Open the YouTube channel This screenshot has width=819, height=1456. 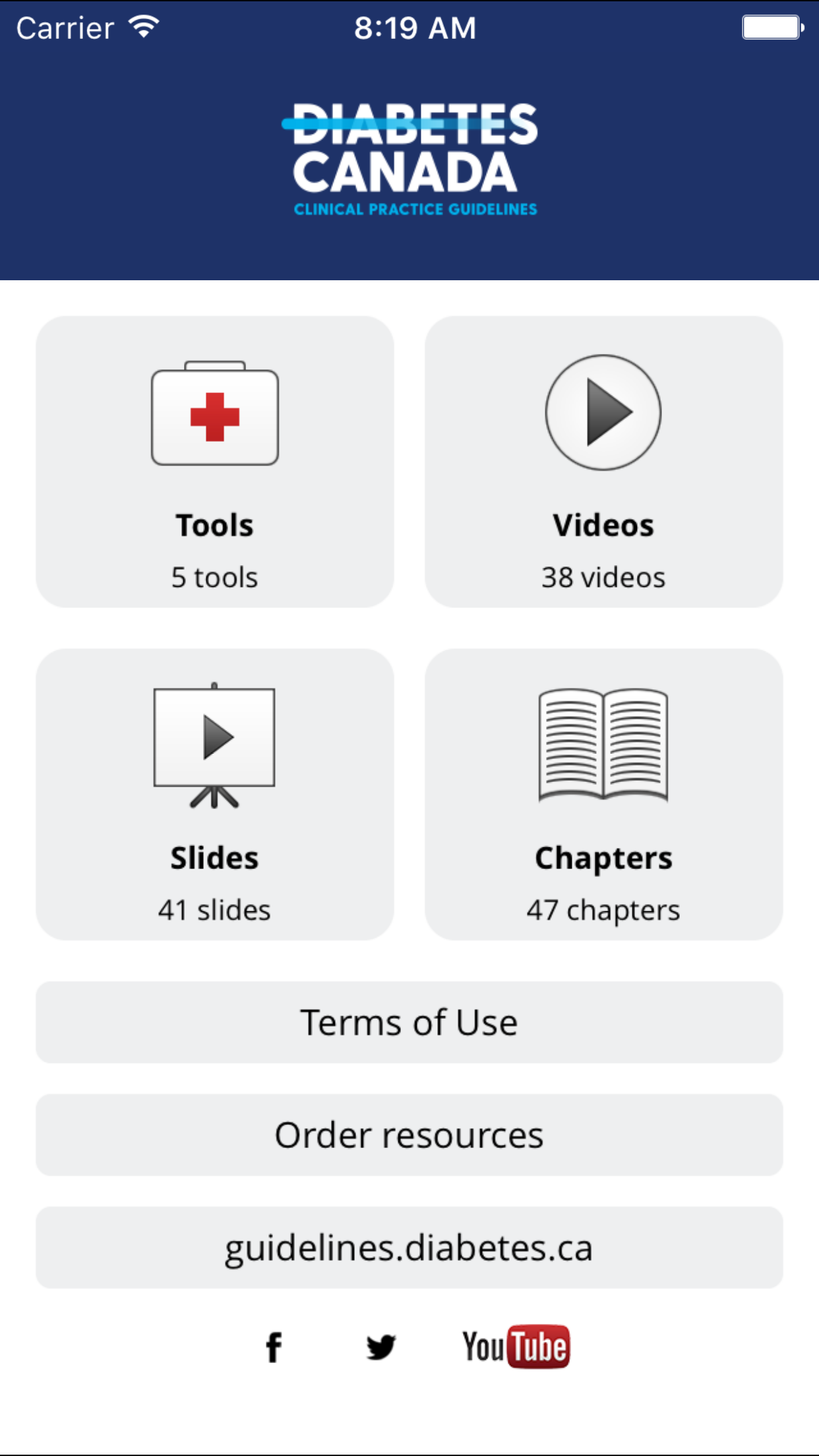point(516,1347)
